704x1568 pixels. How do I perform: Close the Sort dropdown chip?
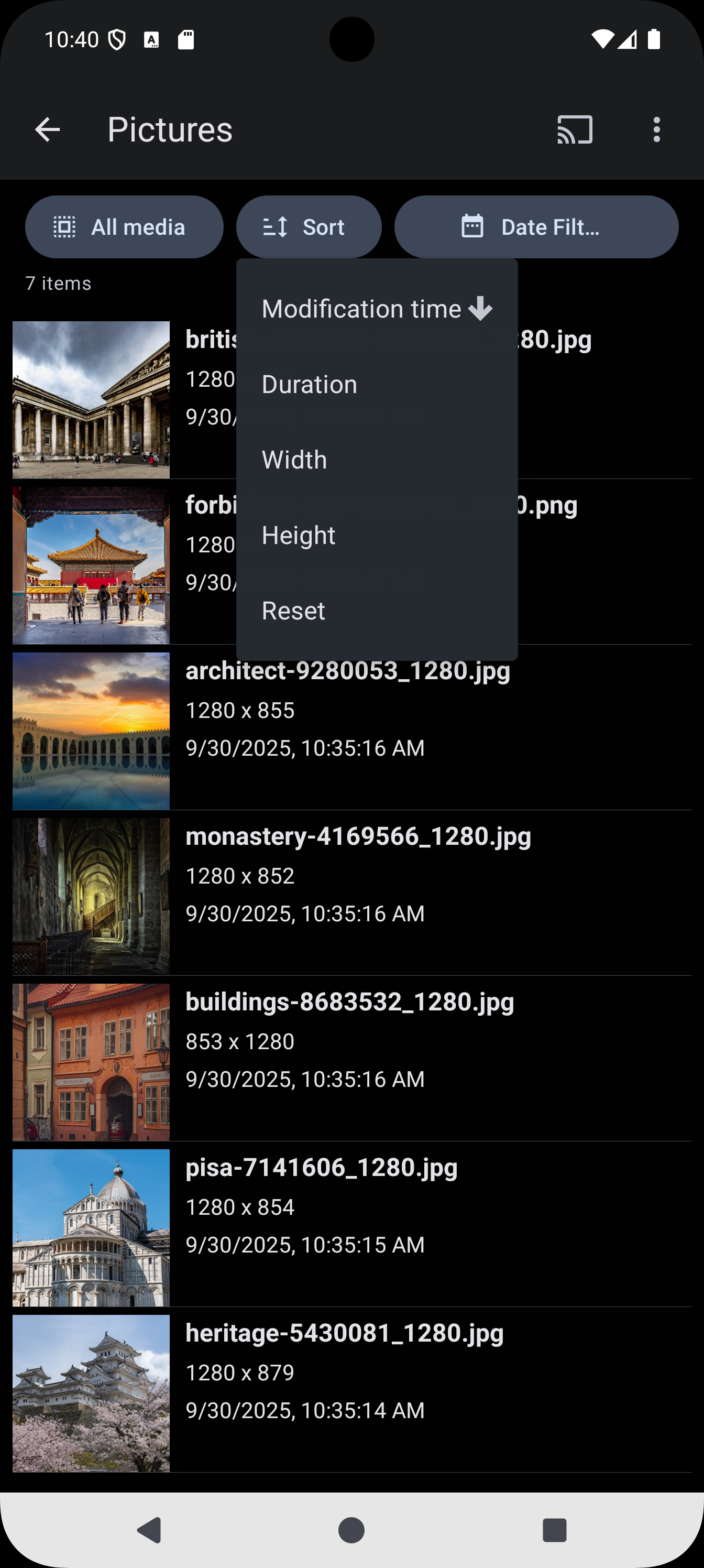point(309,227)
